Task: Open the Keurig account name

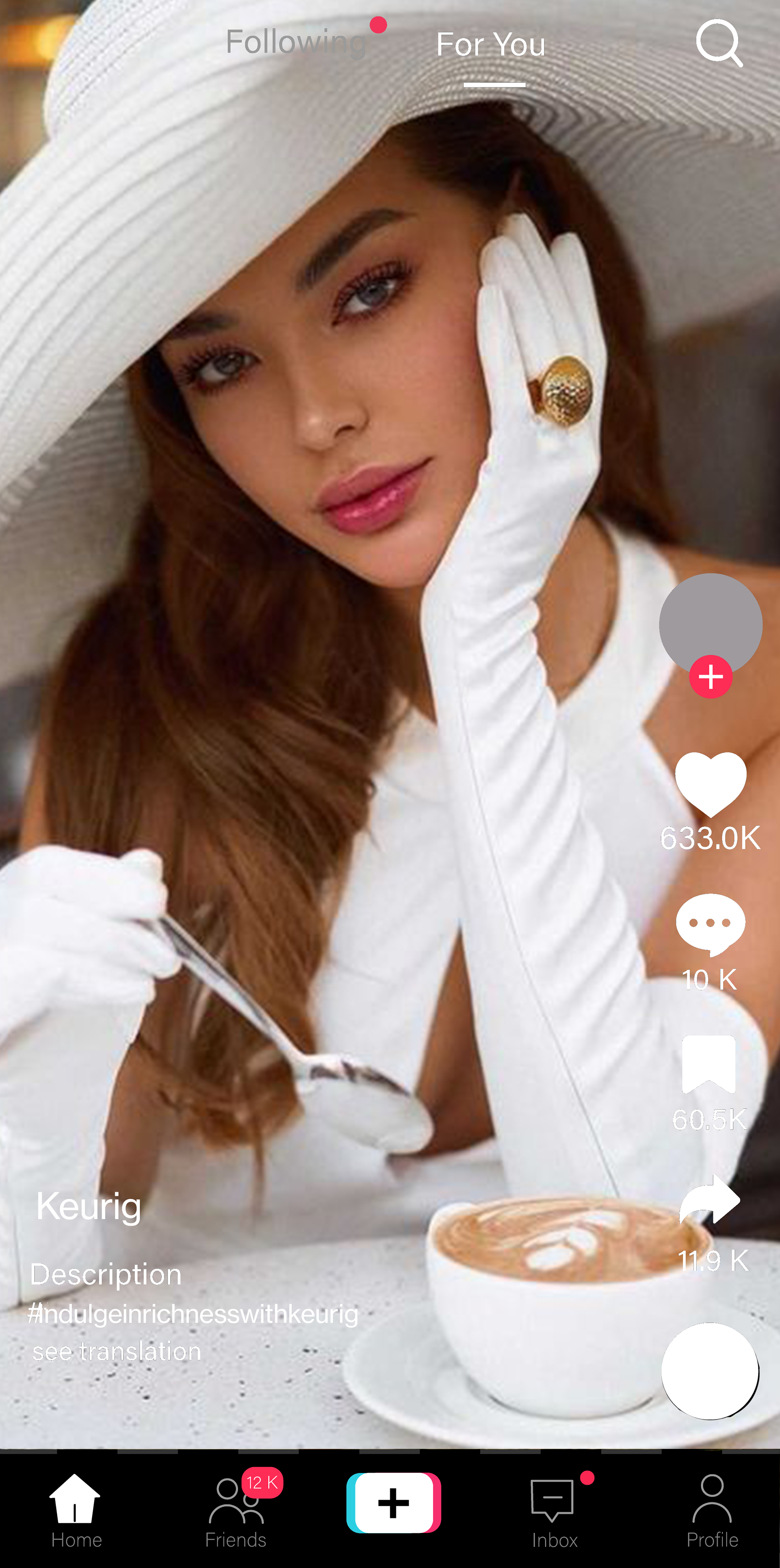Action: 89,1206
